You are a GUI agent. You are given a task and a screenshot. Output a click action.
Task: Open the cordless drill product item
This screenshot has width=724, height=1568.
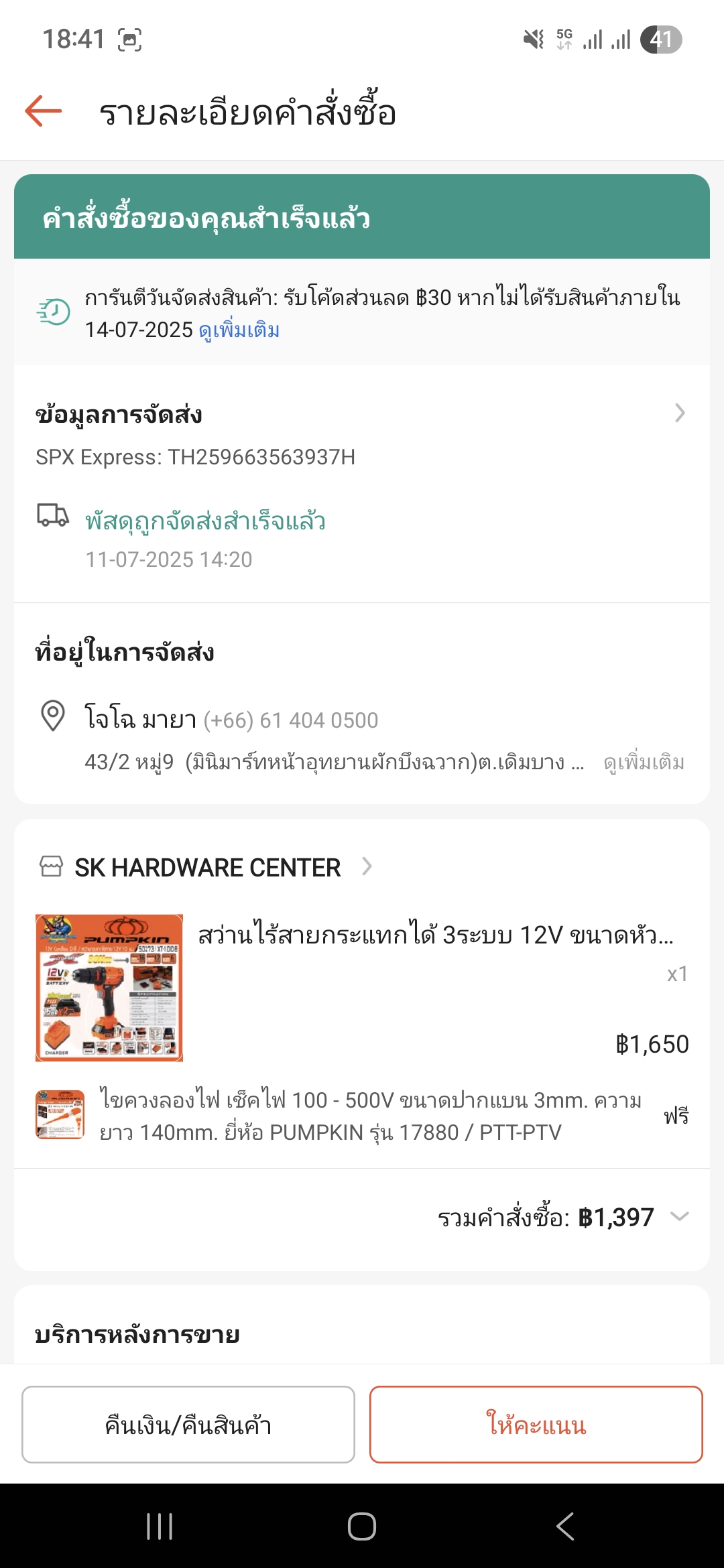pyautogui.click(x=362, y=988)
